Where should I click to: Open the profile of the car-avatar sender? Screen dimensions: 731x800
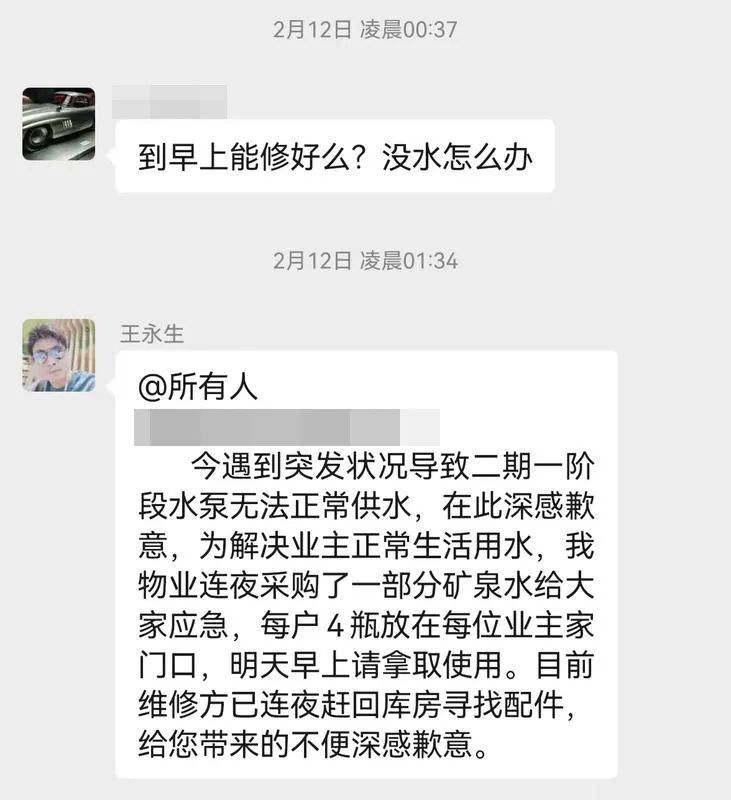[x=59, y=124]
